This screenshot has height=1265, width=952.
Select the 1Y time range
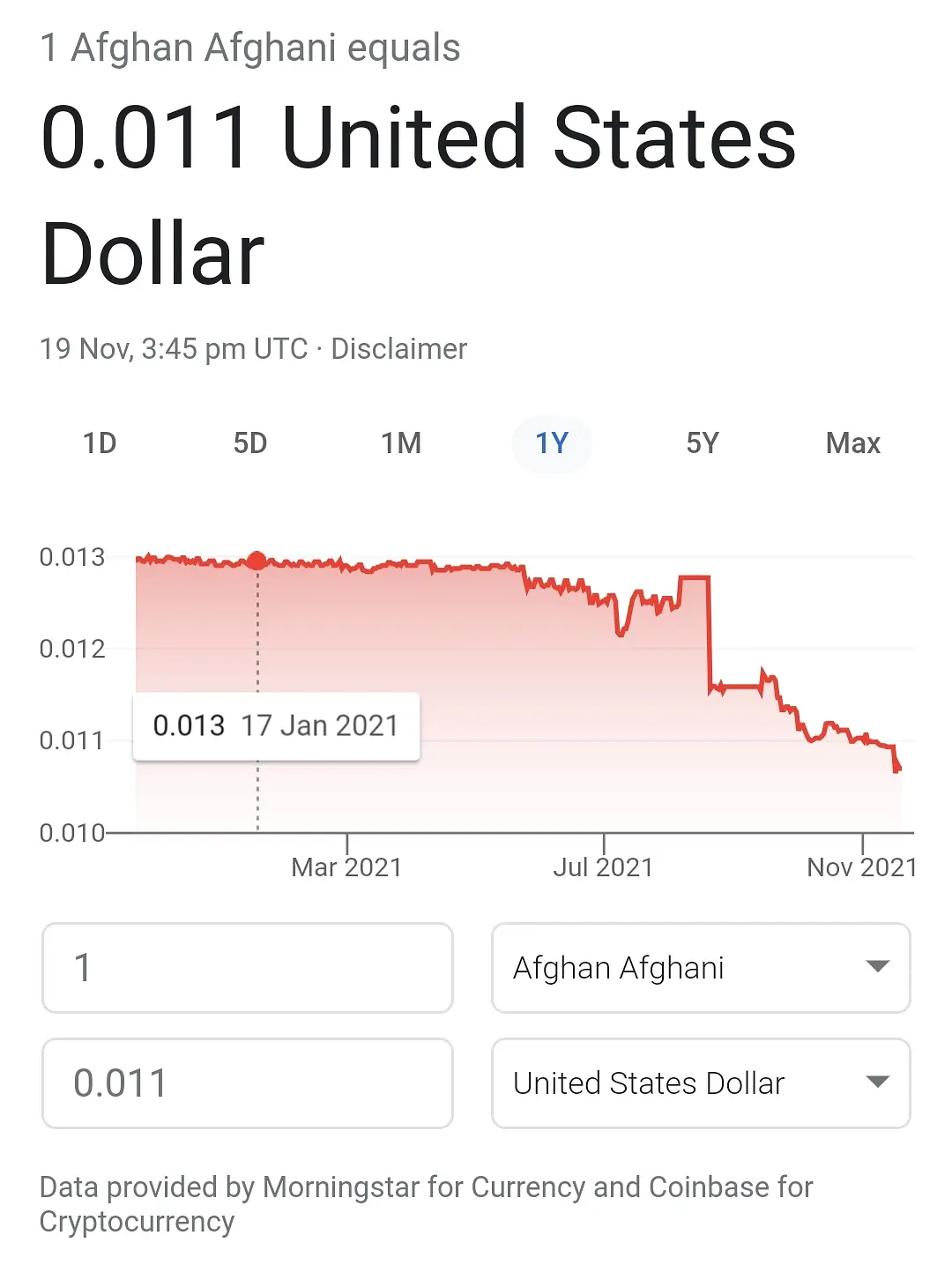pos(552,443)
